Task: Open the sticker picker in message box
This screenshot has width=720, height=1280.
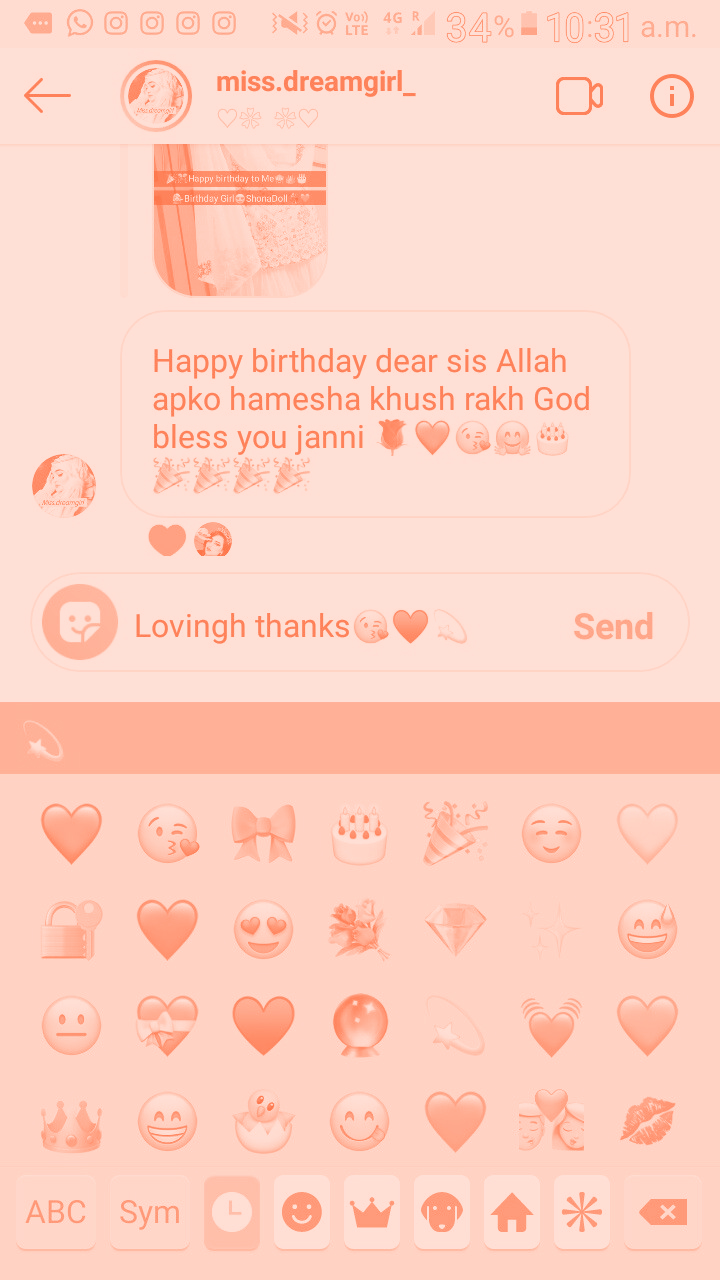Action: pos(80,622)
